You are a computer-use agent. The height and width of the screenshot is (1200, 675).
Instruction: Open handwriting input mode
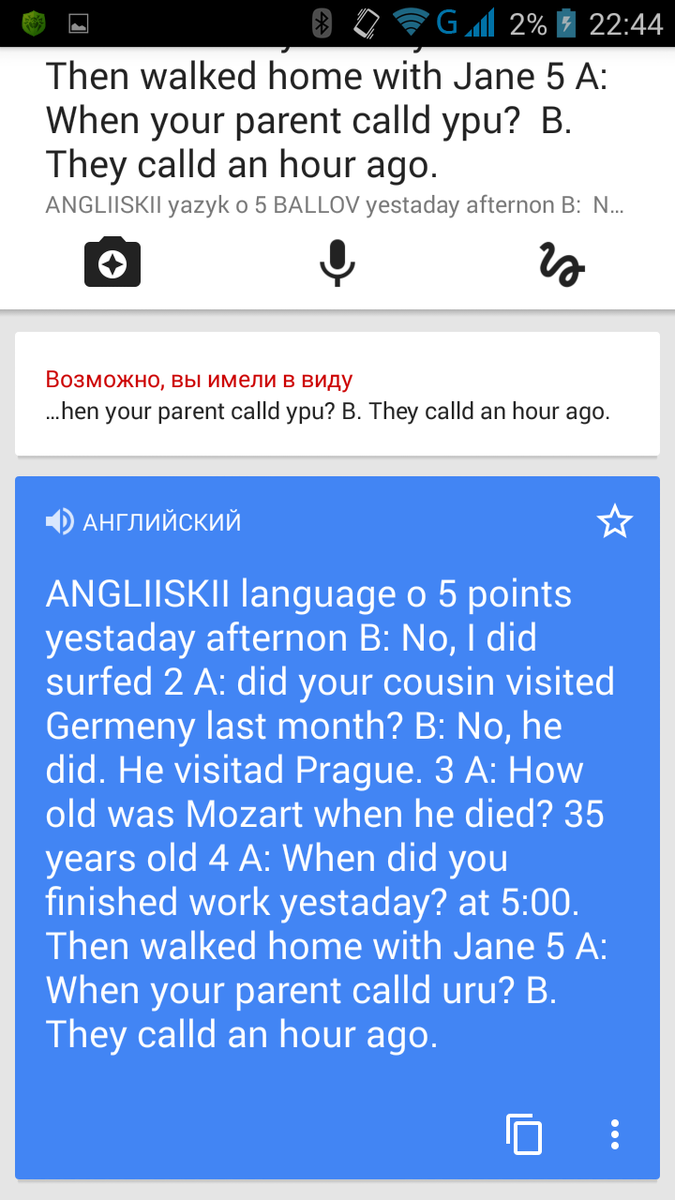[x=561, y=263]
